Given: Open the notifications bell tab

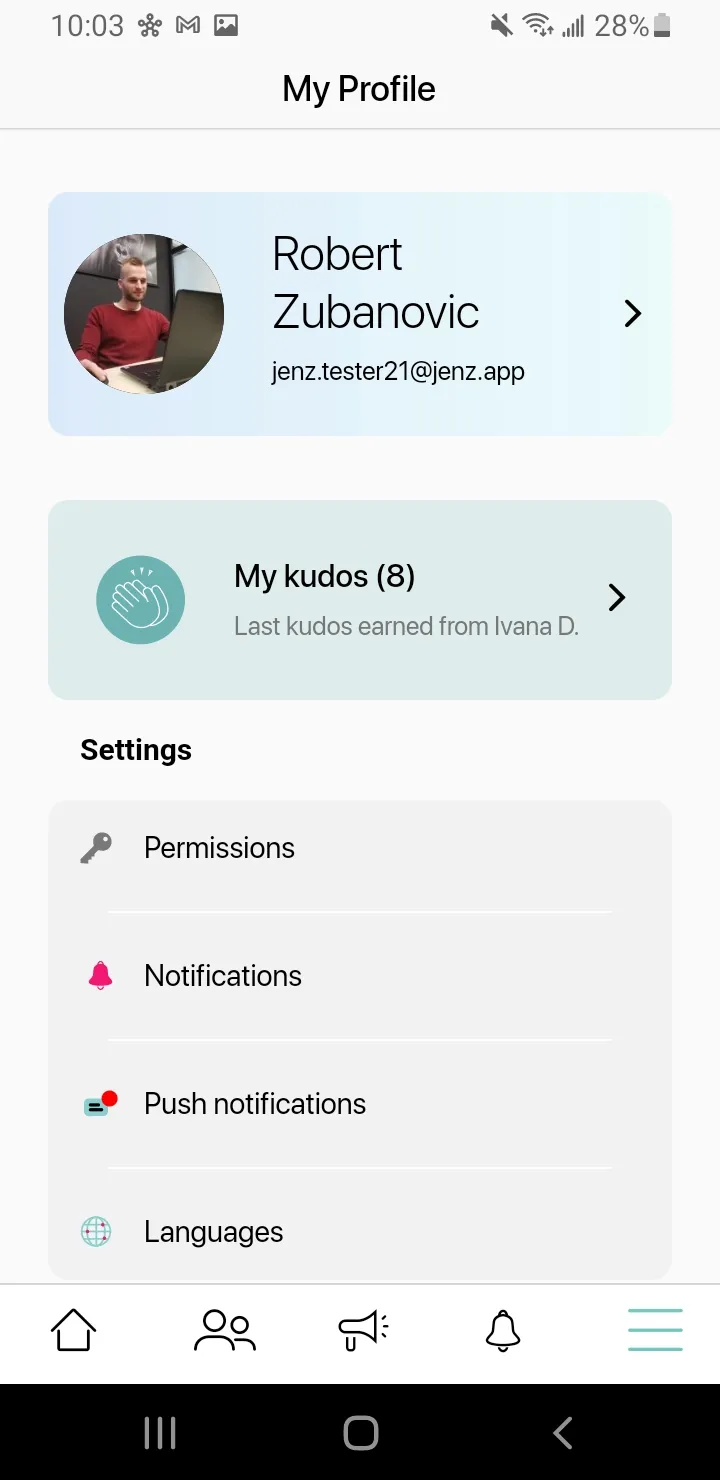Looking at the screenshot, I should [503, 1330].
